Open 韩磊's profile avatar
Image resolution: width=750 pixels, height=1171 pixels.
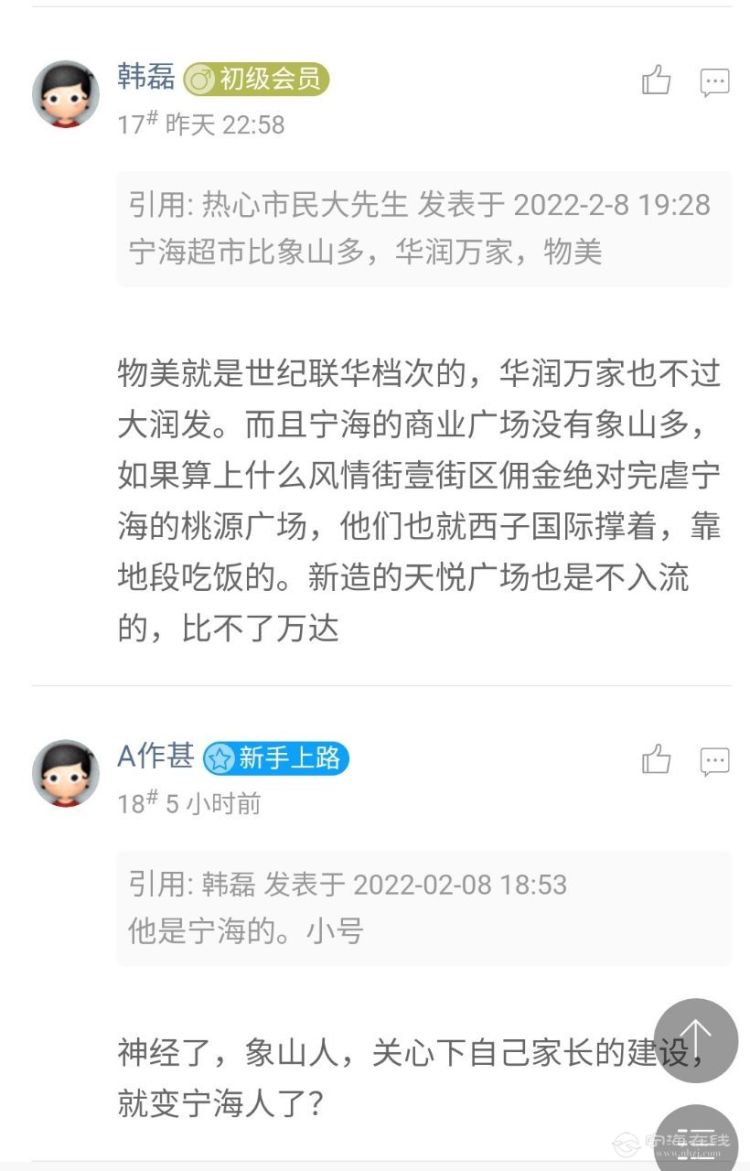[66, 94]
